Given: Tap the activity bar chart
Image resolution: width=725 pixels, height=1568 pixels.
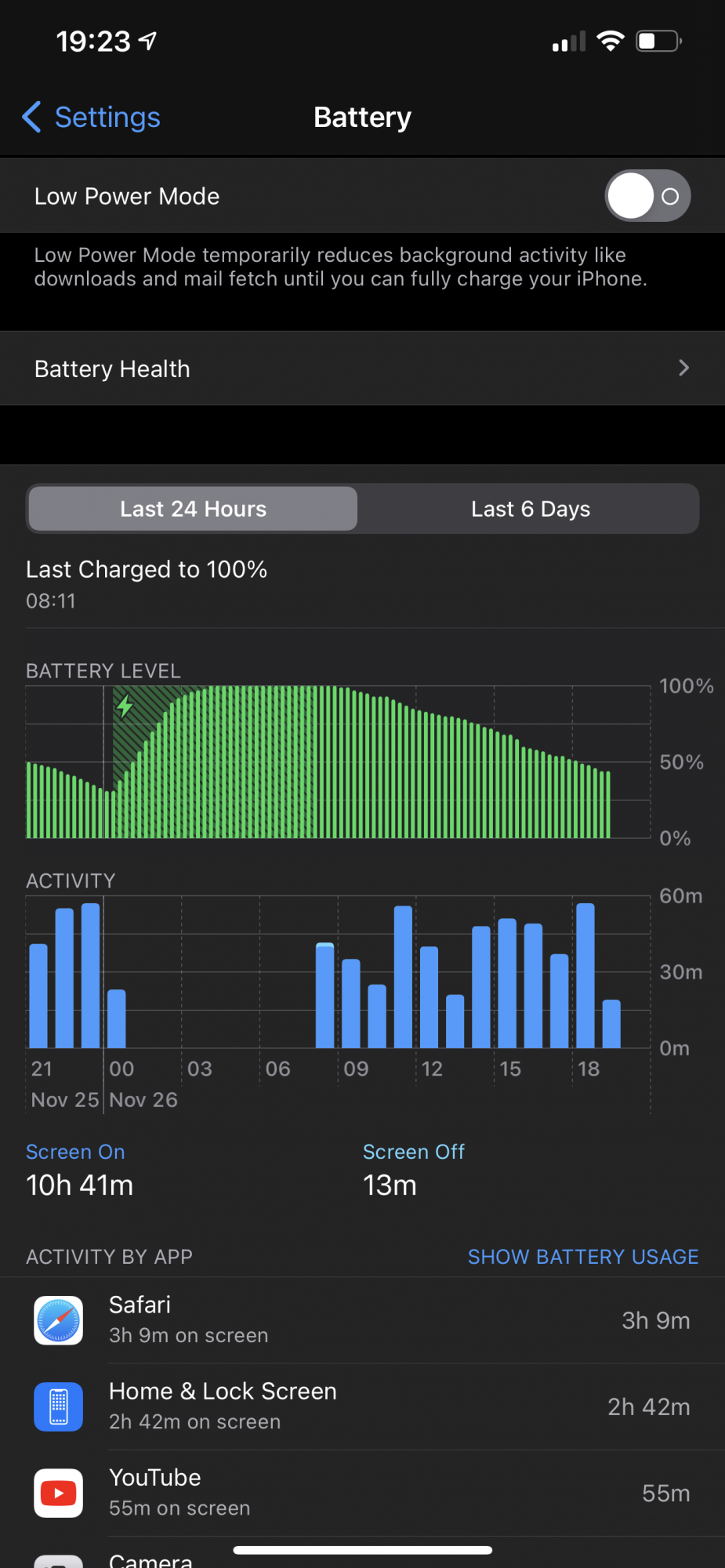Looking at the screenshot, I should (x=339, y=972).
